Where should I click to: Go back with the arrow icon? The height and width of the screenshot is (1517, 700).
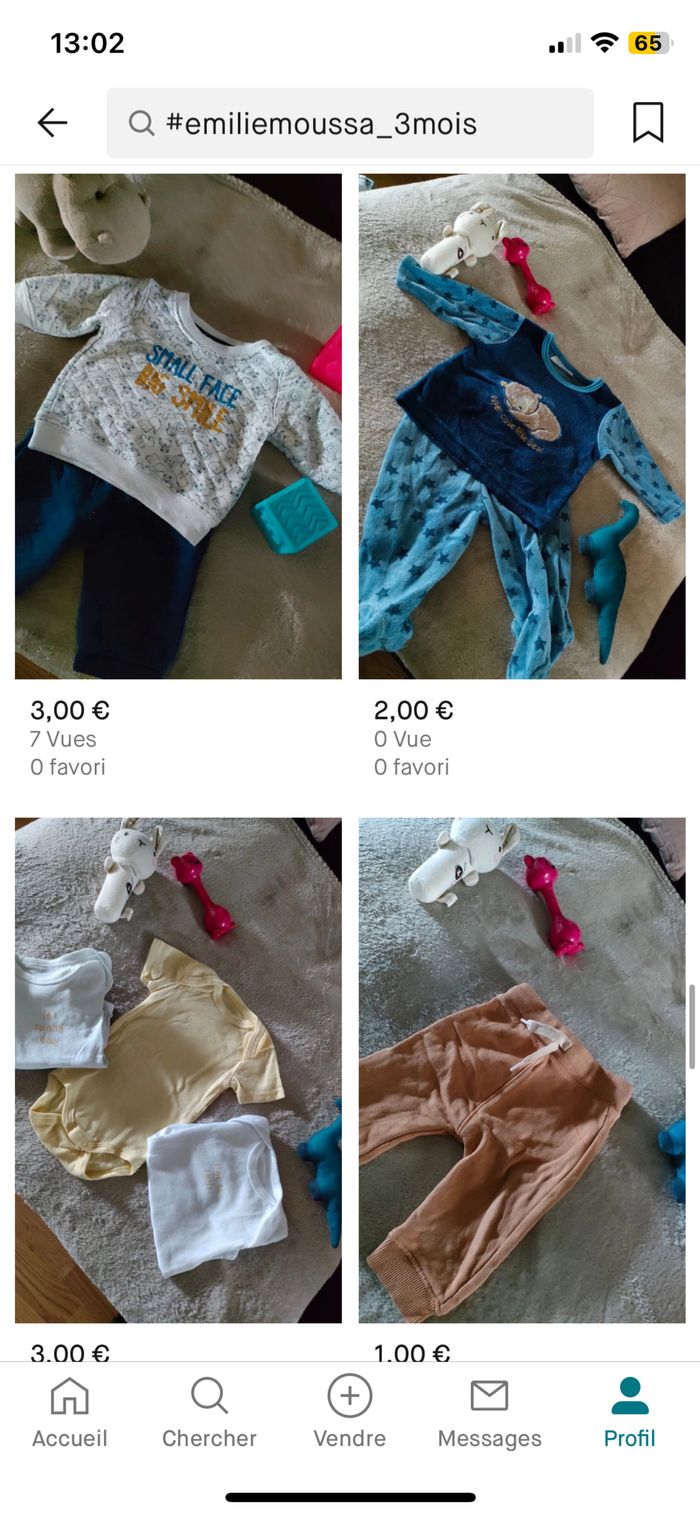52,123
